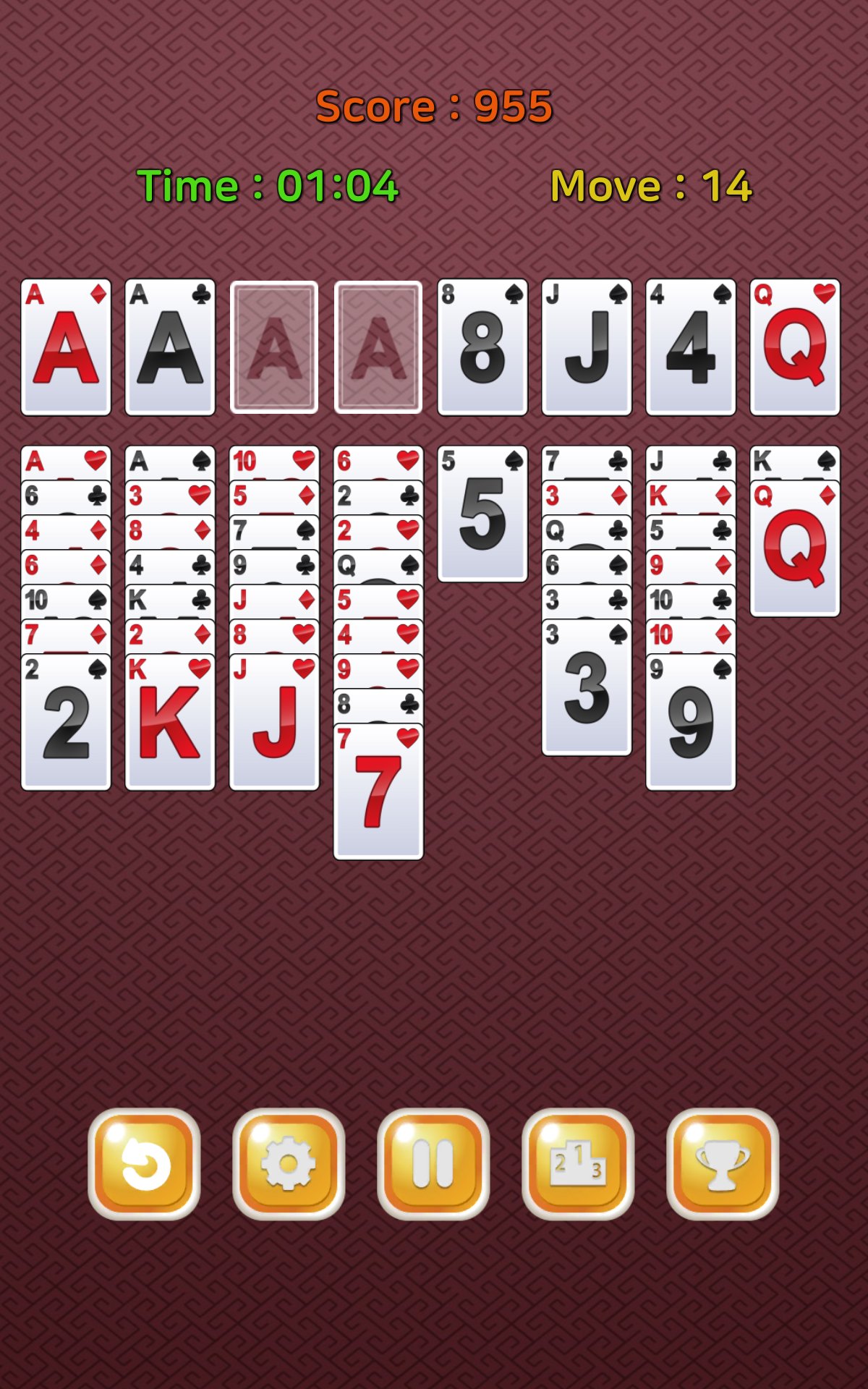Select the 5 of spades tableau card
Viewport: 868px width, 1389px height.
(482, 514)
